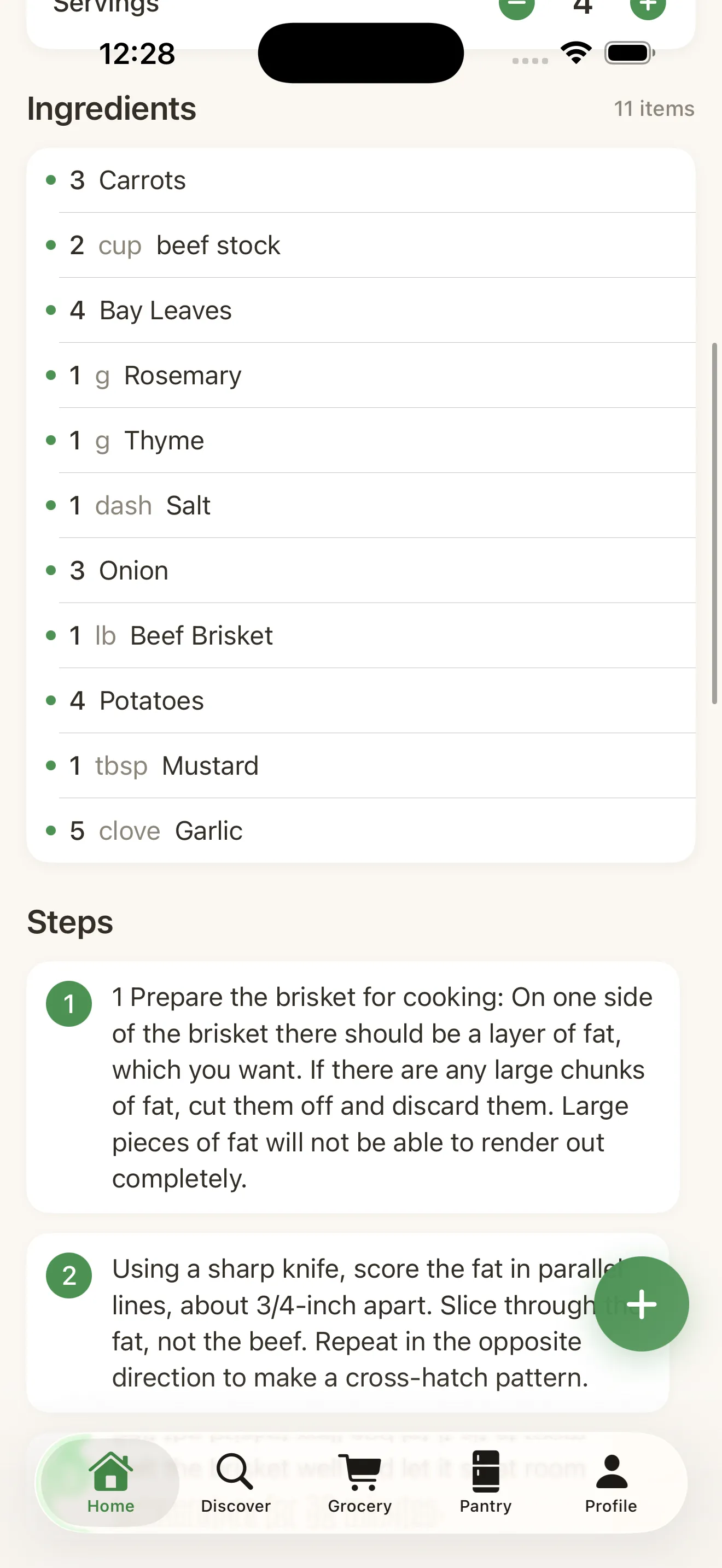Tap the 11 items count label
The image size is (722, 1568).
654,108
